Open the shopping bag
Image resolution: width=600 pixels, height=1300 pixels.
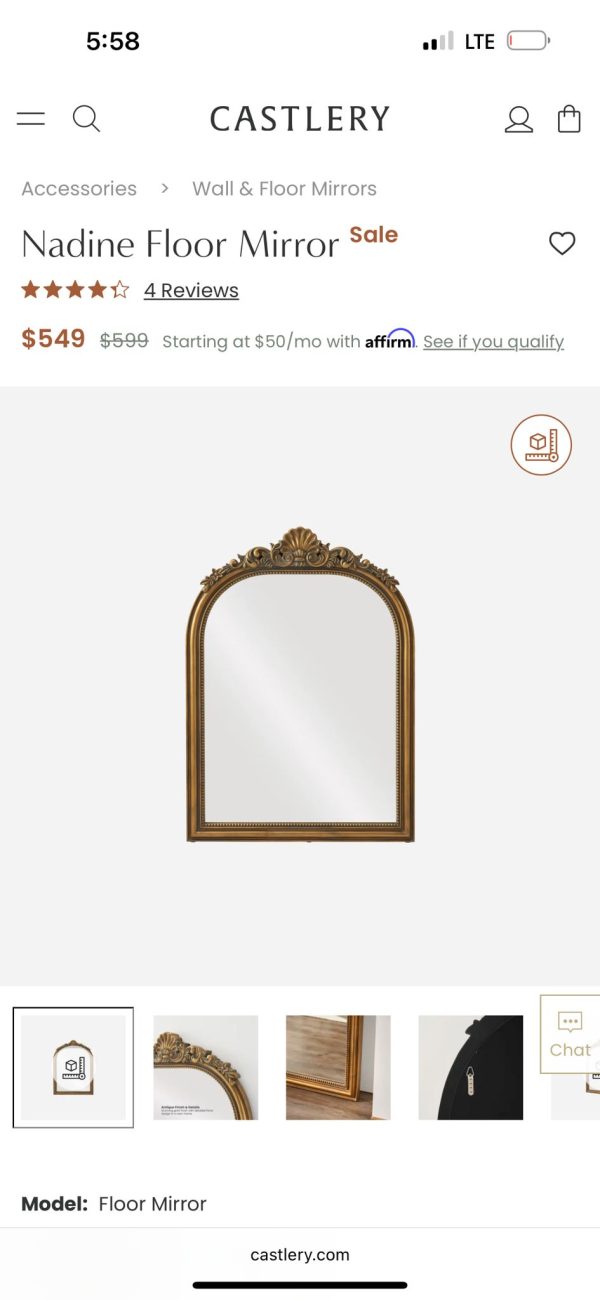[x=569, y=119]
